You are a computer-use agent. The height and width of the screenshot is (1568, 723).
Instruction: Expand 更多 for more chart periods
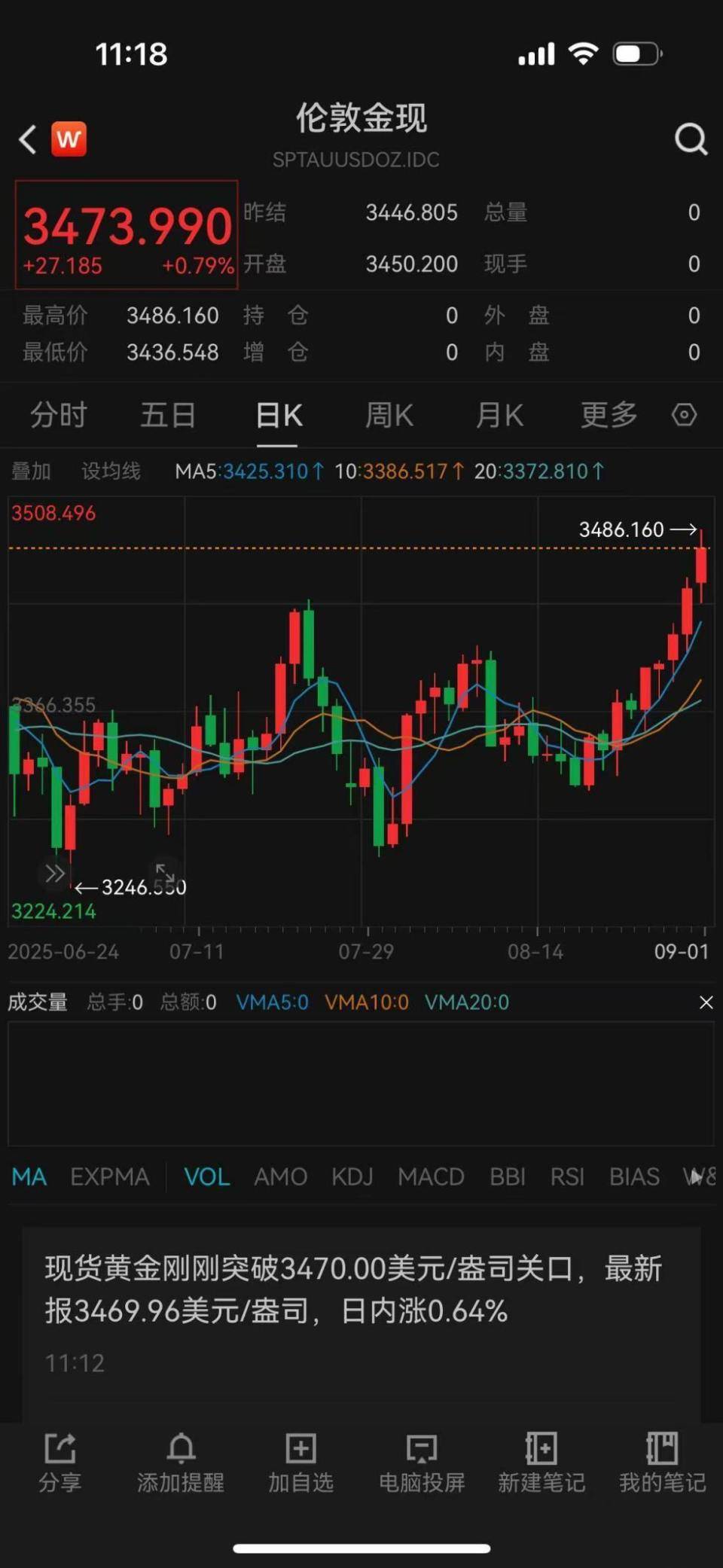[607, 414]
